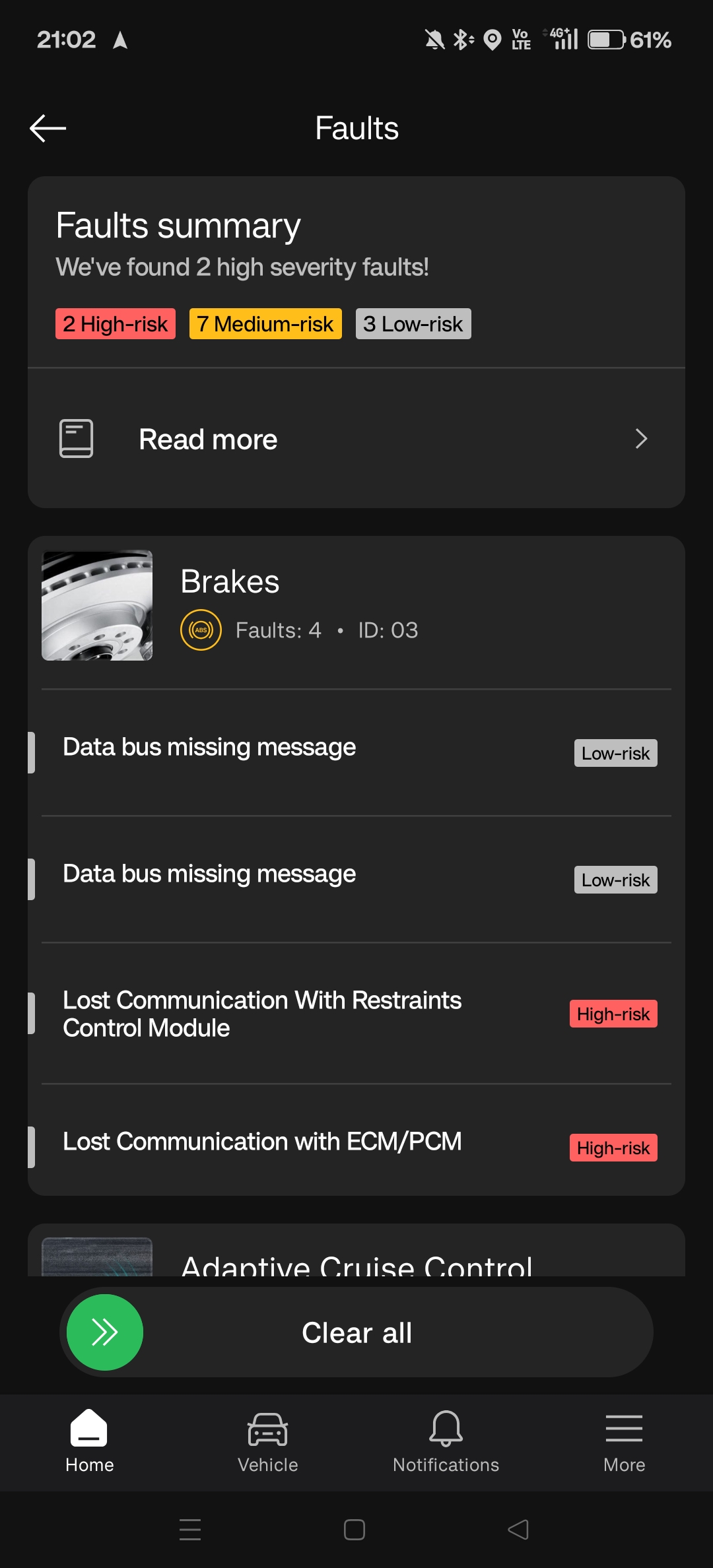Tap the Clear all button
The width and height of the screenshot is (713, 1568).
pyautogui.click(x=356, y=1332)
